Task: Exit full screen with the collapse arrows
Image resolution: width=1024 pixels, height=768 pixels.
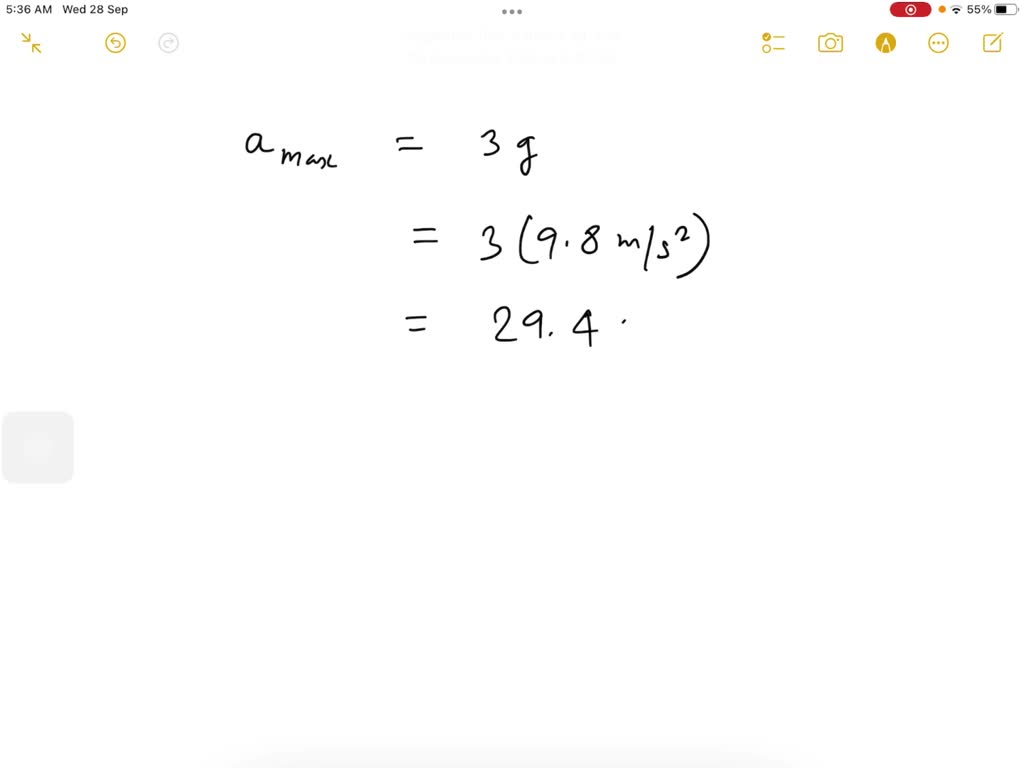Action: (x=31, y=43)
